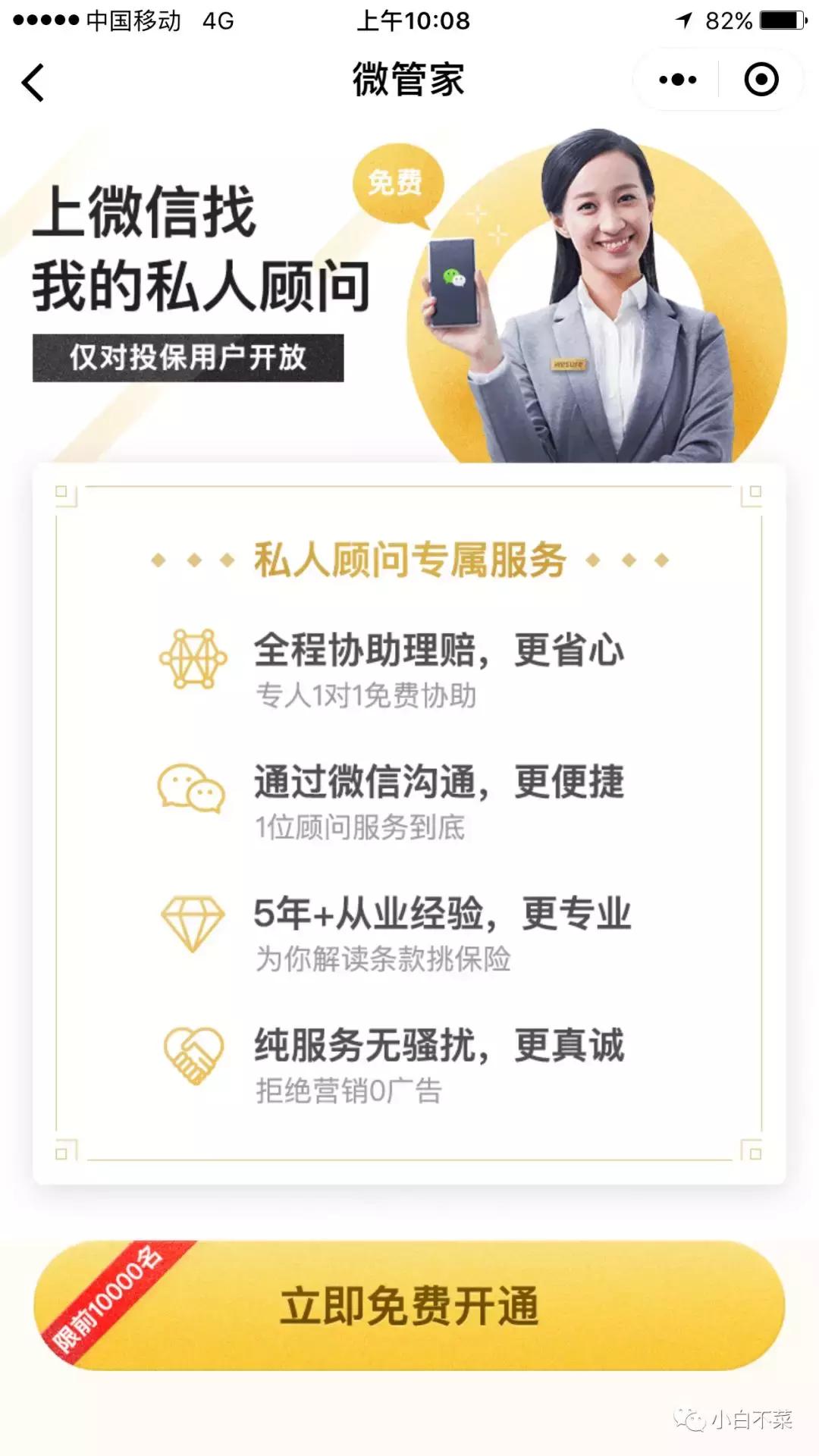
Task: Select the 私人顾问专属服务 heading
Action: pos(409,559)
